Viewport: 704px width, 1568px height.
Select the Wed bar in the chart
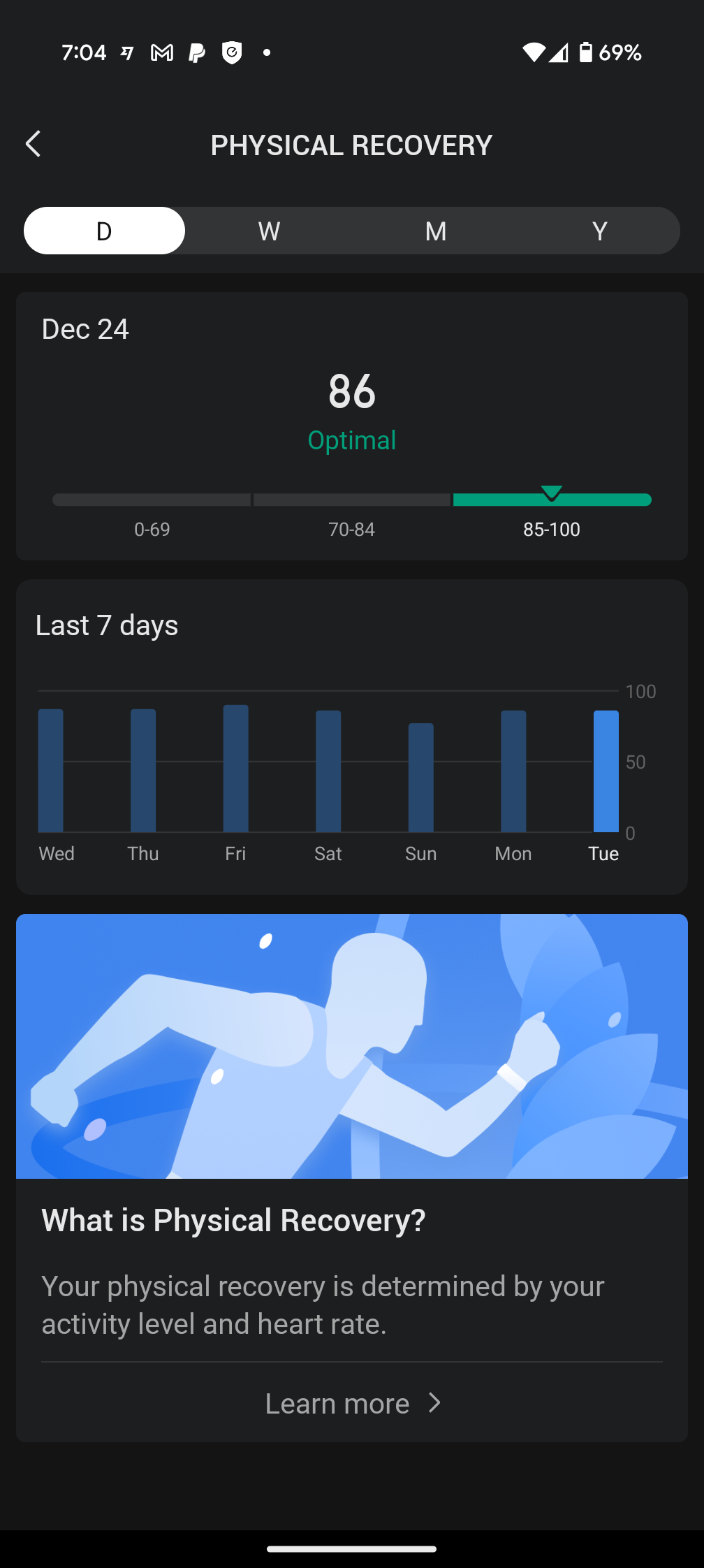(51, 771)
